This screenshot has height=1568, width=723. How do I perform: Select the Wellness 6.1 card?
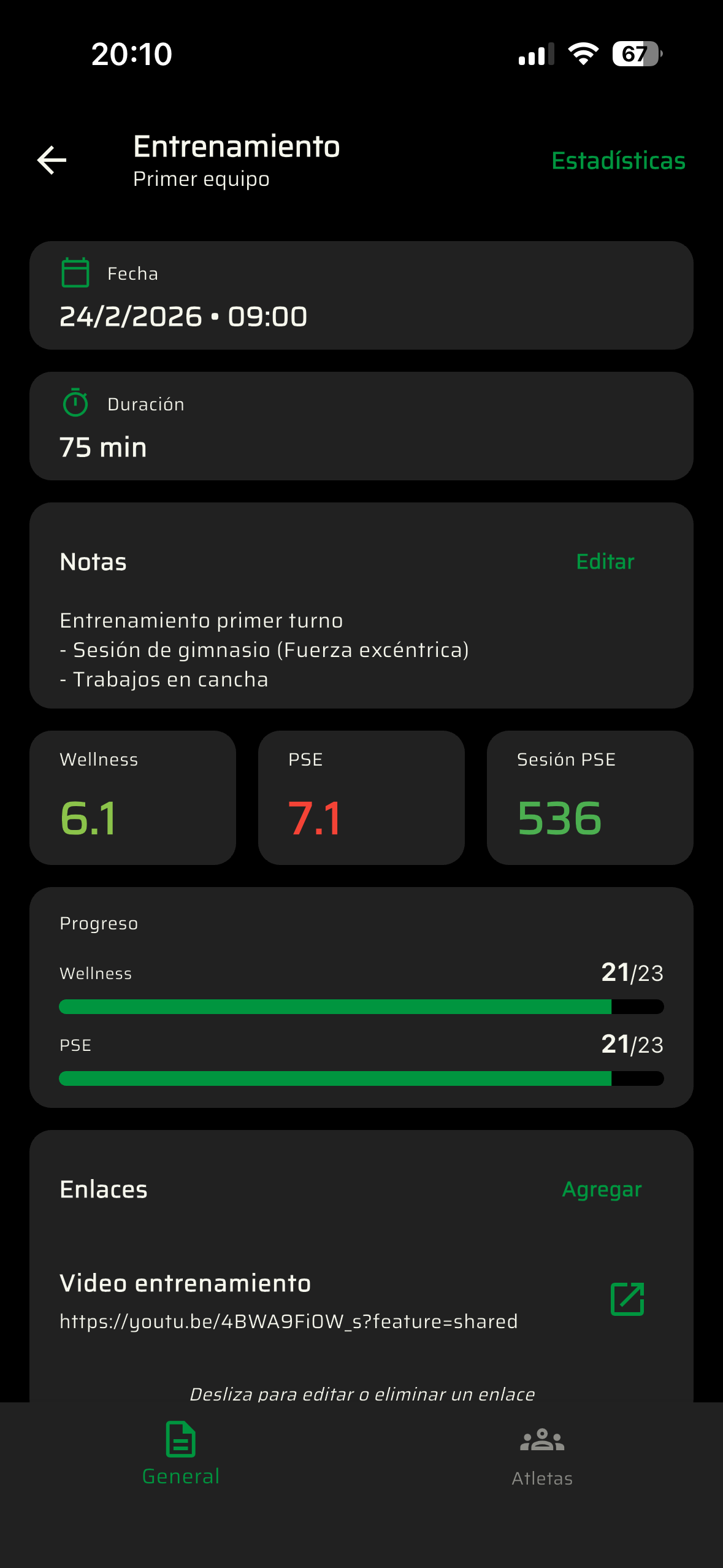132,797
